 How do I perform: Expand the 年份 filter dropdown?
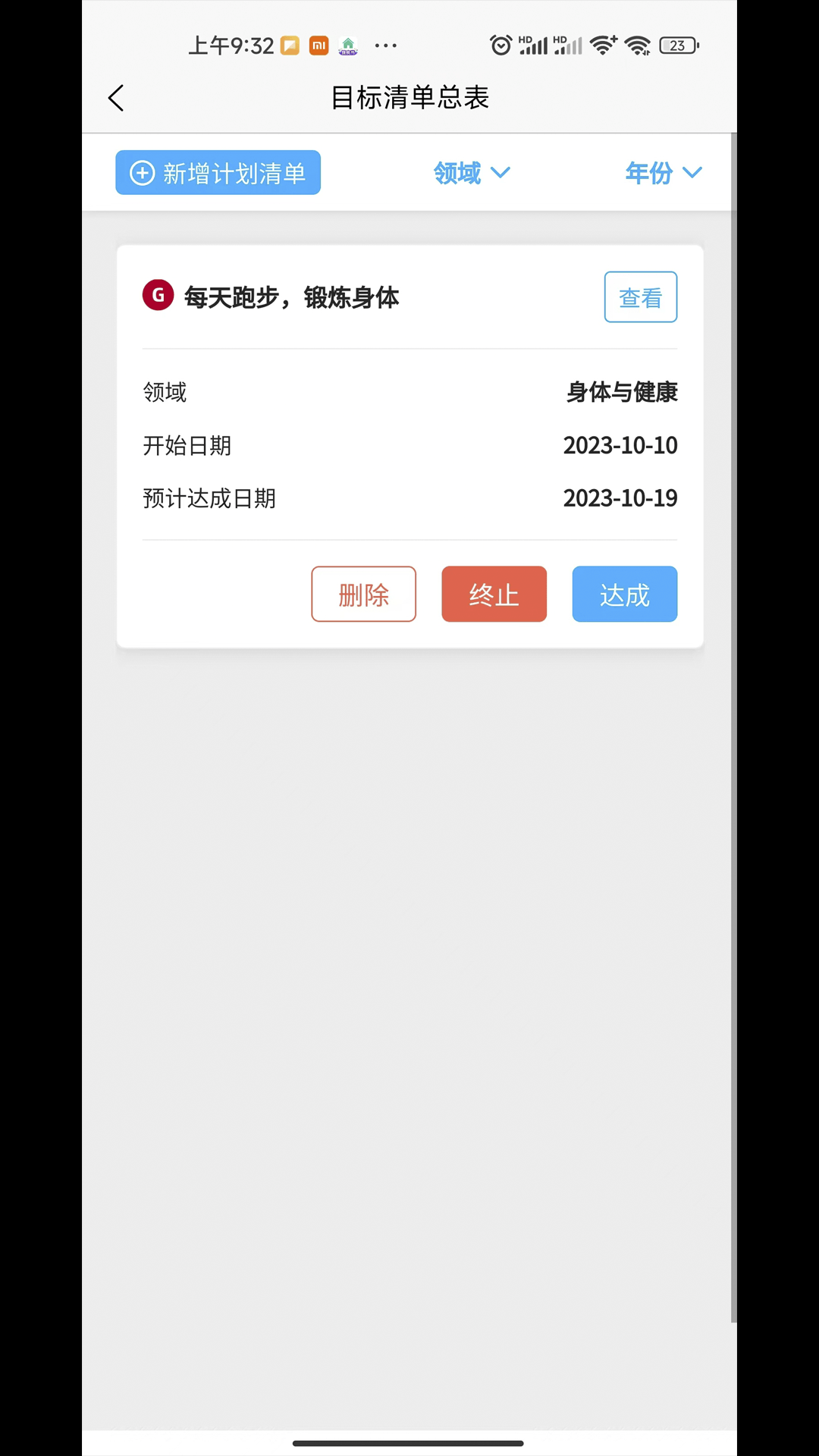click(663, 173)
